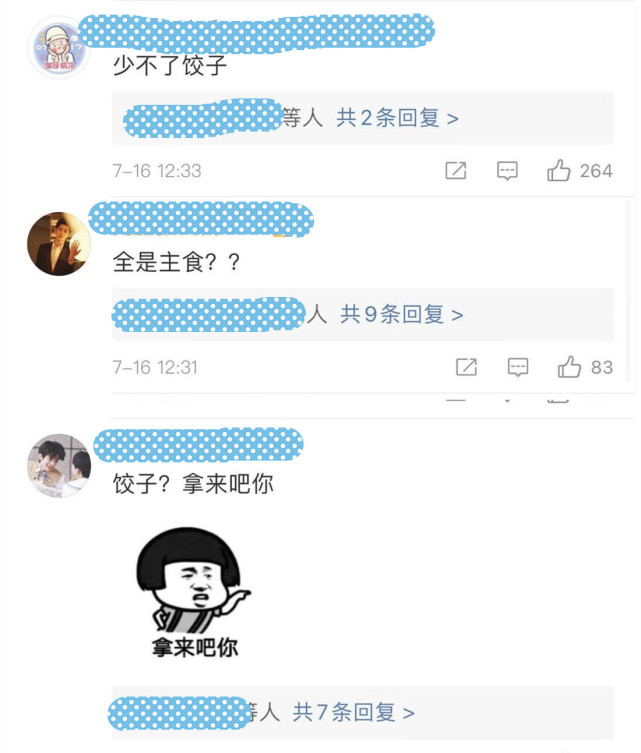
Task: Open avatar of 饺子?拿来吧你 commenter
Action: tap(59, 465)
